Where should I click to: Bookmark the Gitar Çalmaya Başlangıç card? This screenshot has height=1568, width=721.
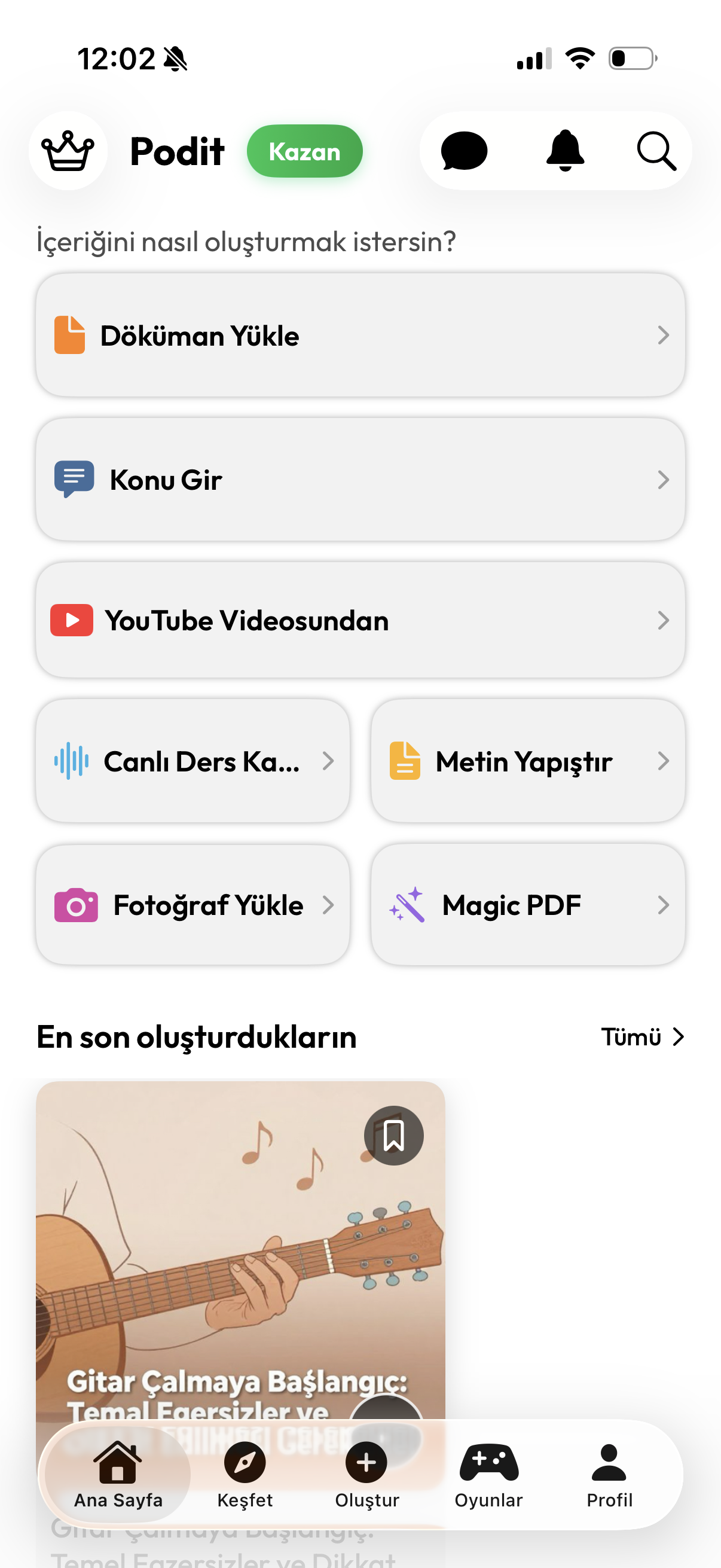pos(393,1136)
